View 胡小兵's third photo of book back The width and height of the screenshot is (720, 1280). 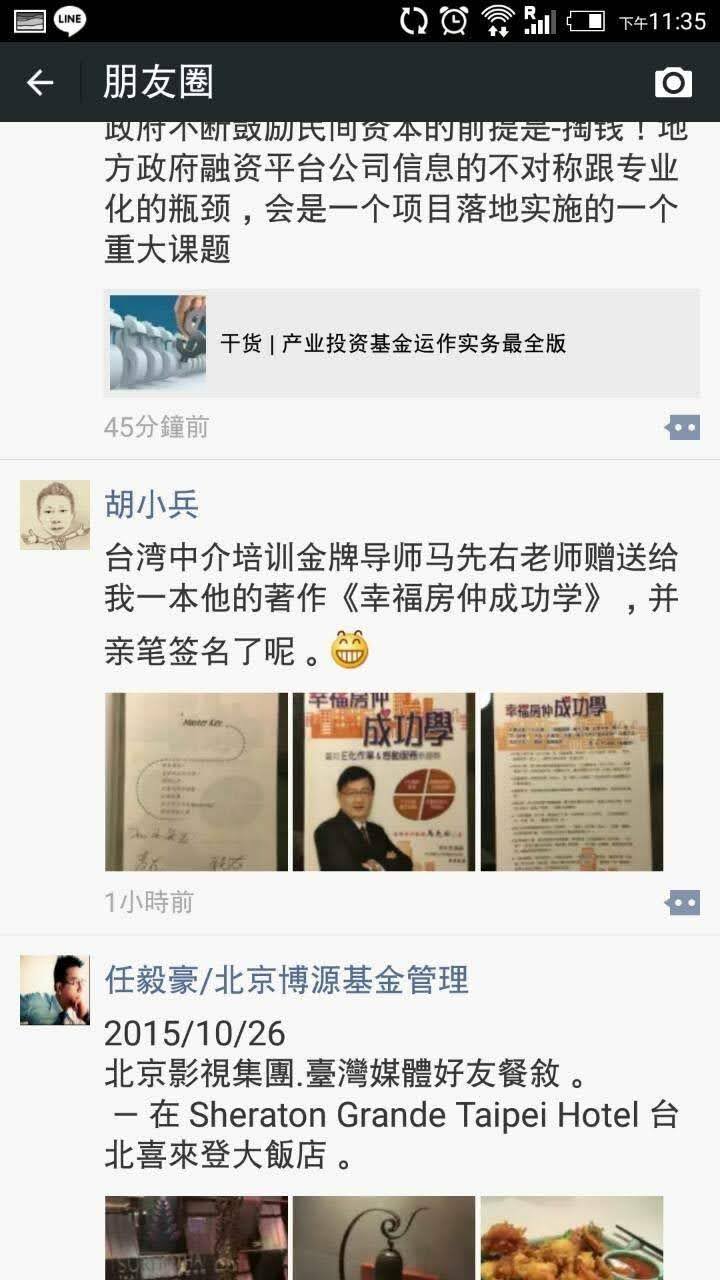click(x=571, y=781)
